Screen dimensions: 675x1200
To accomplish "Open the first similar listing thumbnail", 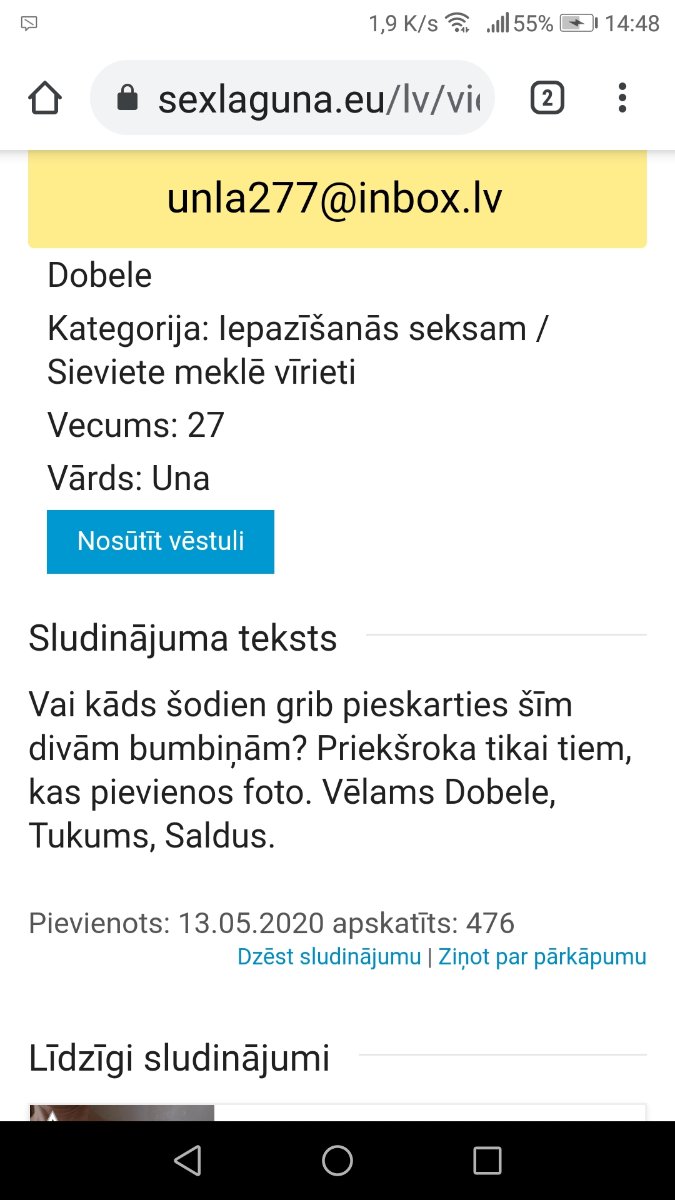I will [x=122, y=1112].
